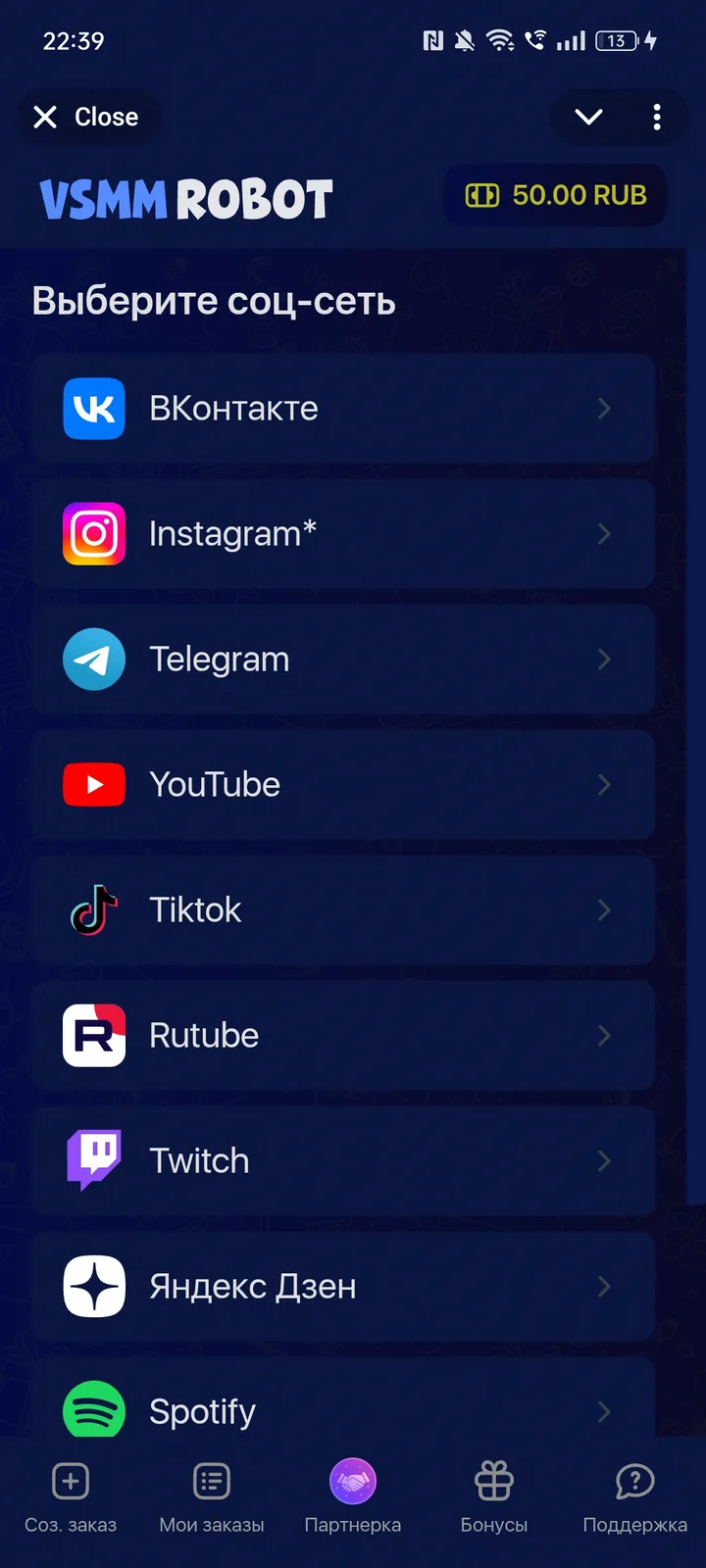
Task: Open the Поддержка tab
Action: tap(634, 1496)
